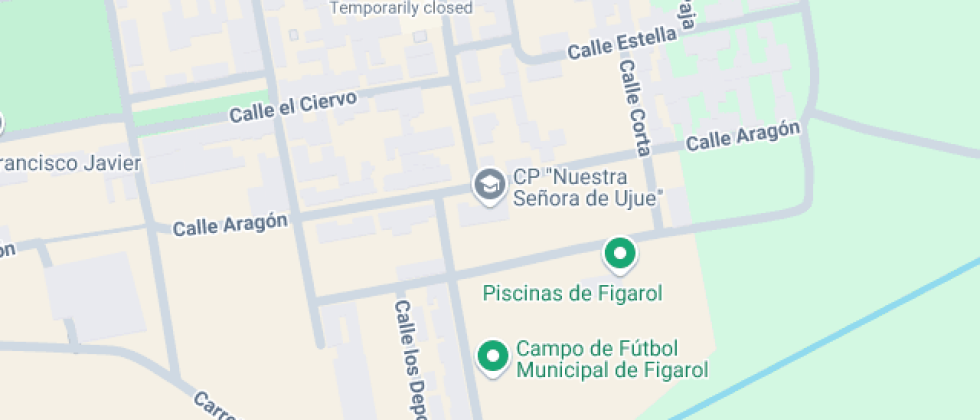Open the Piscinas de Figarol map pin
The image size is (980, 420).
click(x=620, y=254)
